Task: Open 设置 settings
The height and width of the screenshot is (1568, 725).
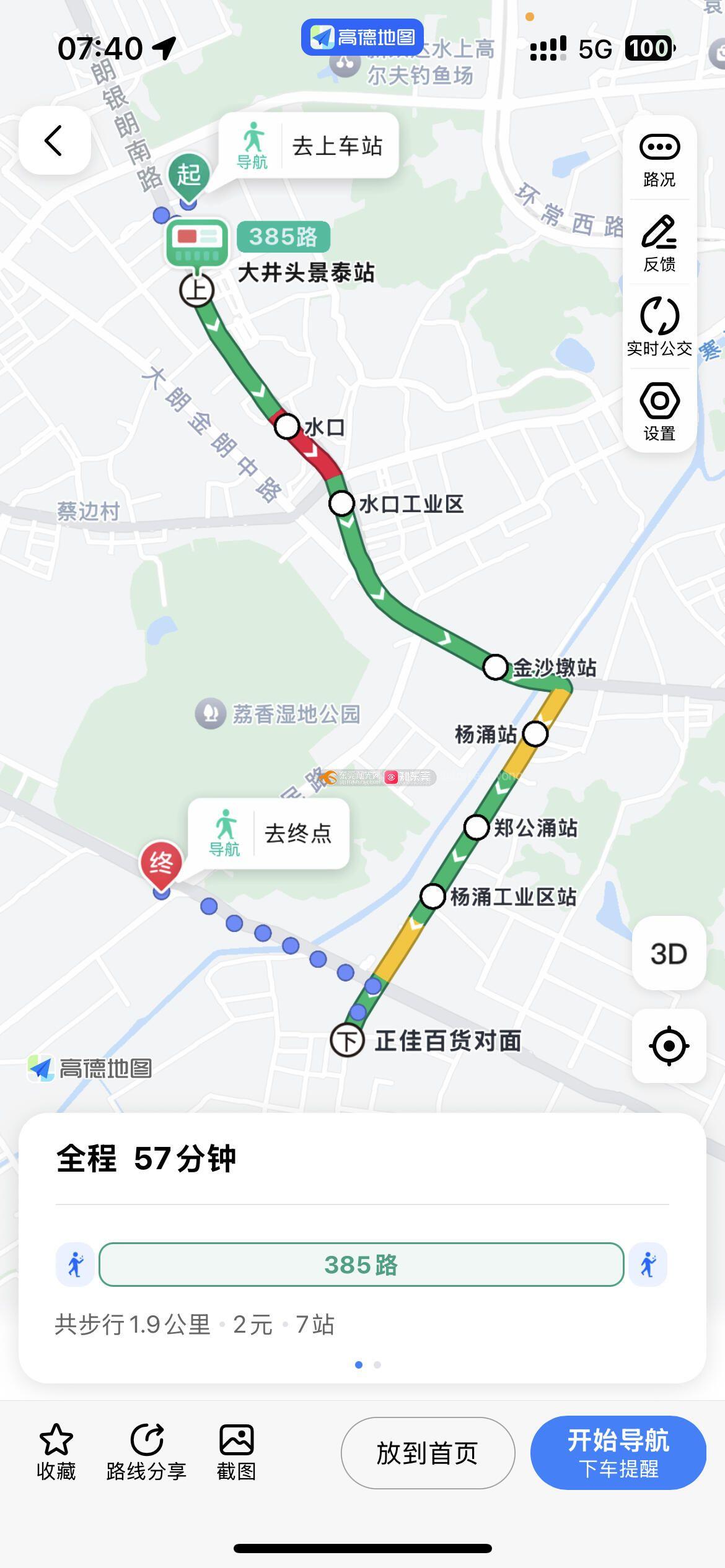Action: (659, 411)
